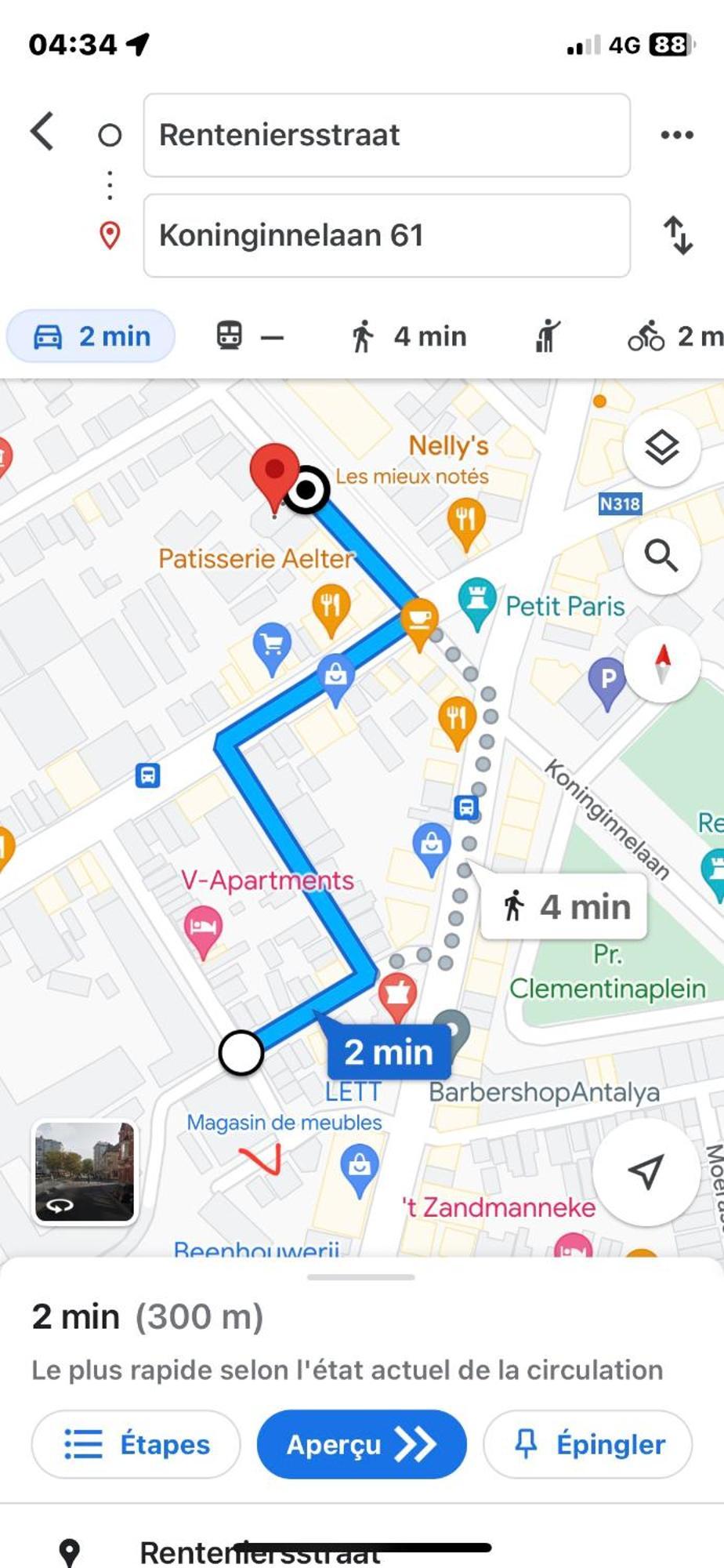
Task: Show the Étapes step list
Action: click(136, 1444)
